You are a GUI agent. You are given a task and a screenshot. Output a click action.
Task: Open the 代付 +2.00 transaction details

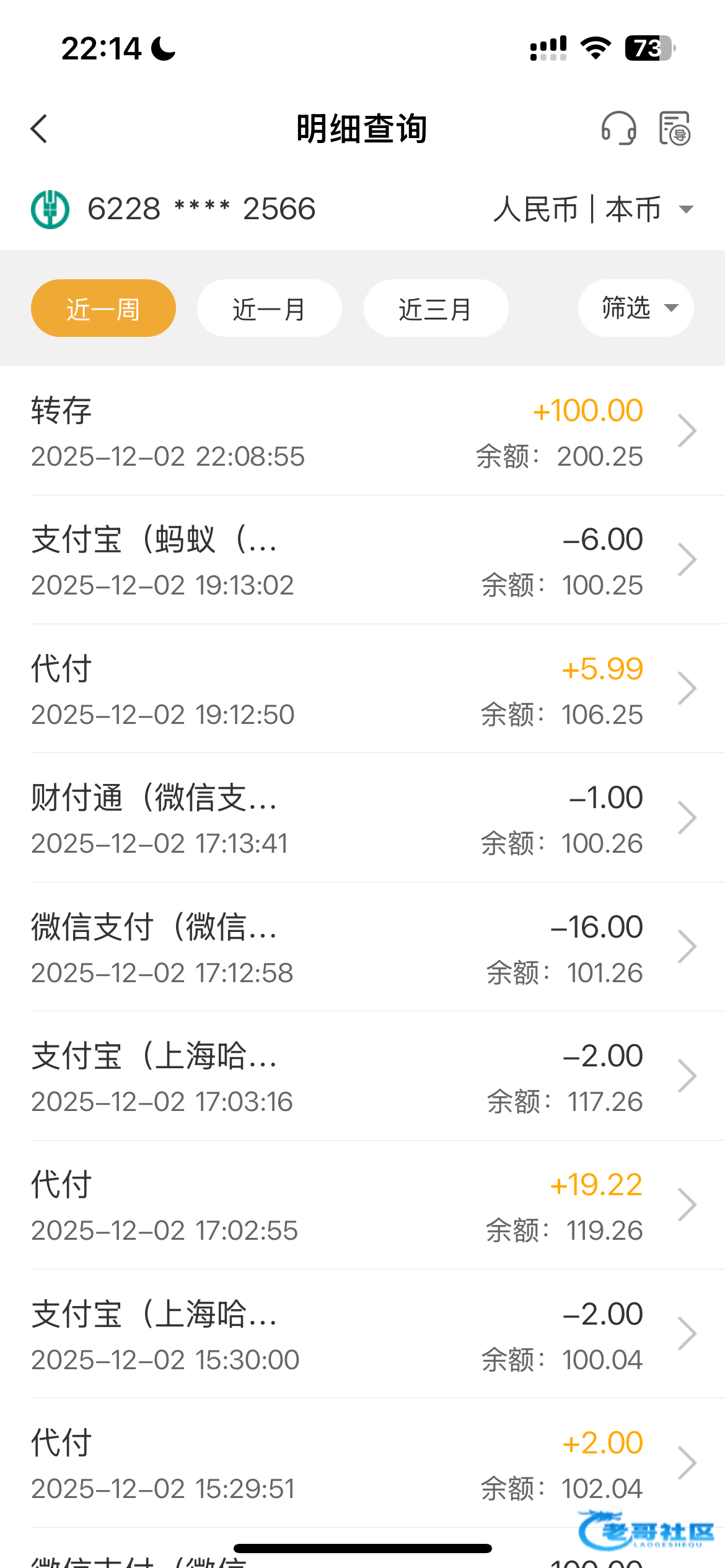(362, 1463)
